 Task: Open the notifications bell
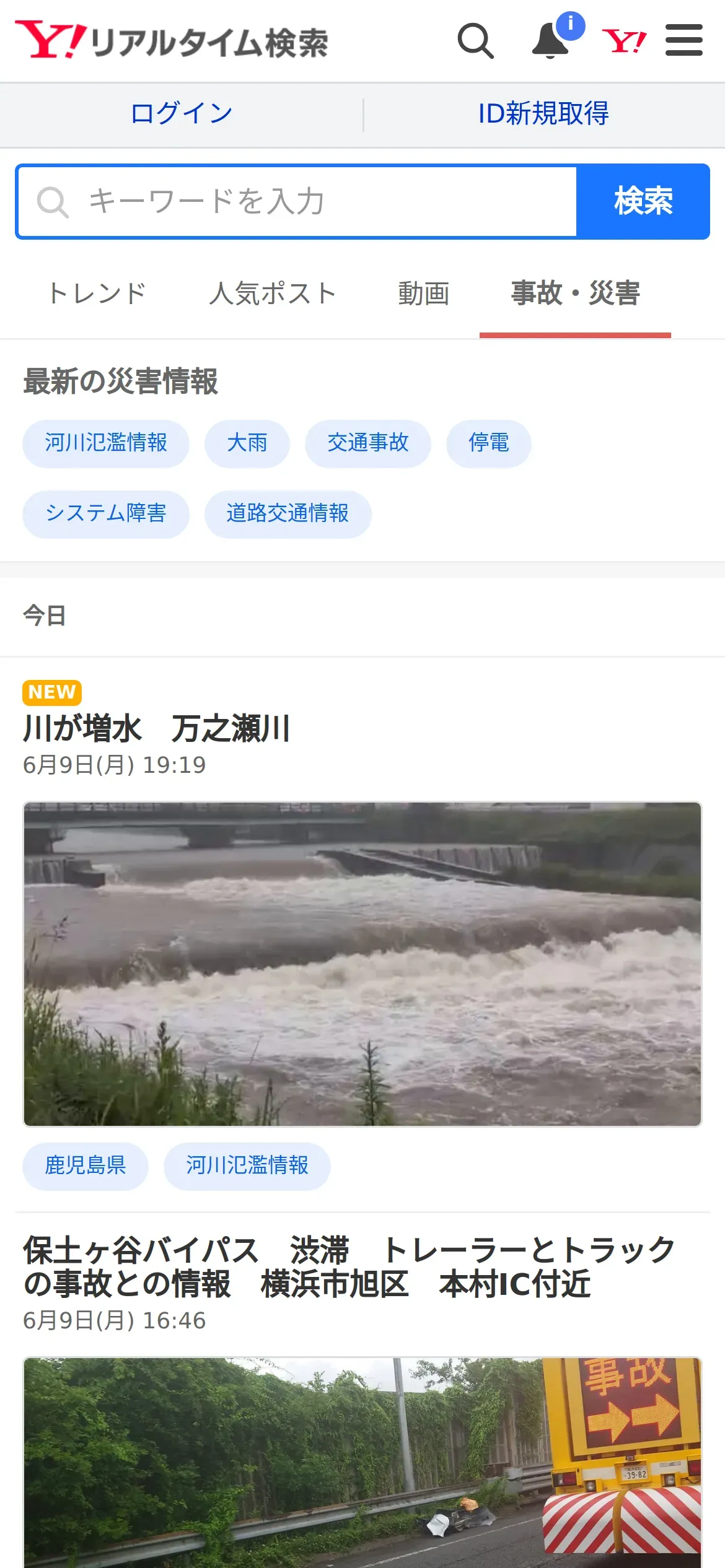coord(551,41)
